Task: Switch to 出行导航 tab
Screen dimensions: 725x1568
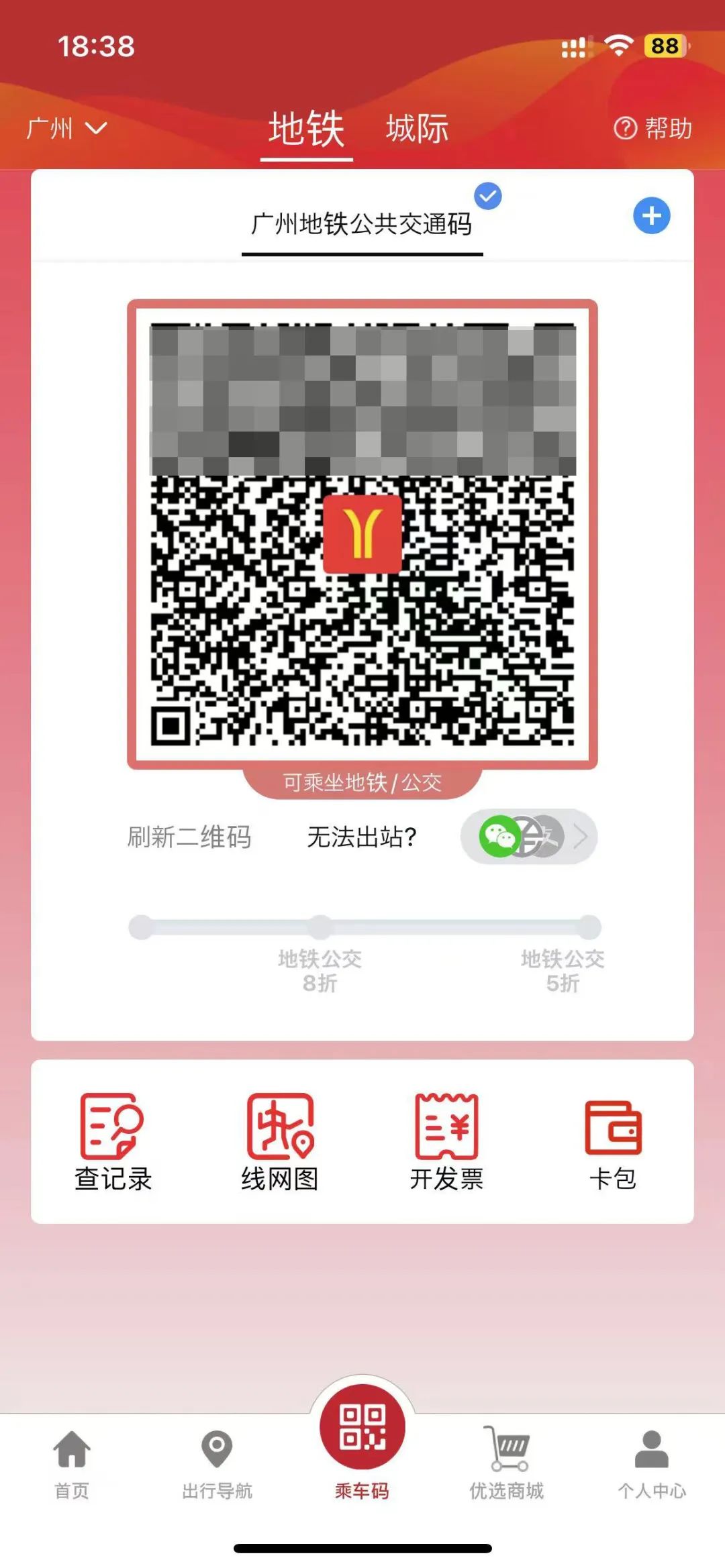Action: [x=217, y=1463]
